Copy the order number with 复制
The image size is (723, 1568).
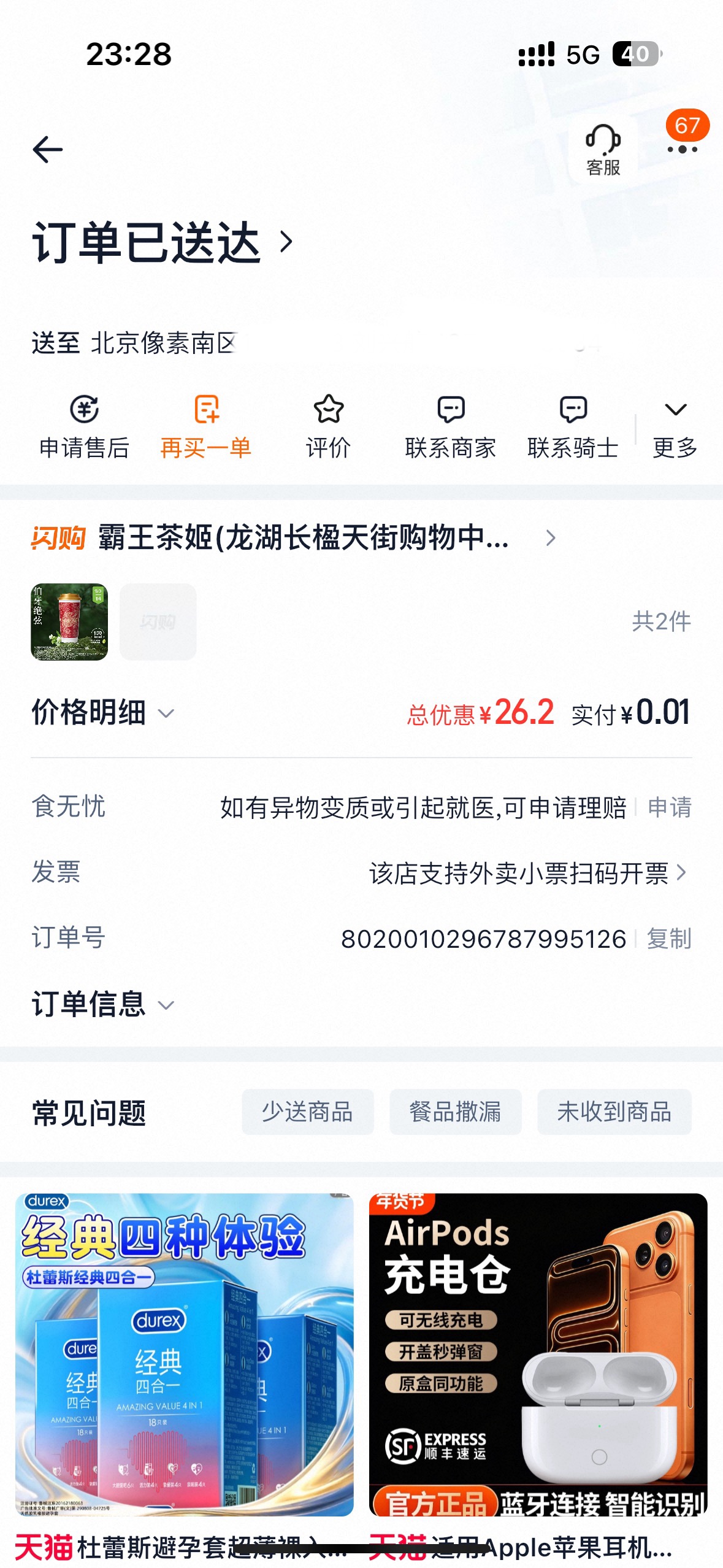(669, 939)
